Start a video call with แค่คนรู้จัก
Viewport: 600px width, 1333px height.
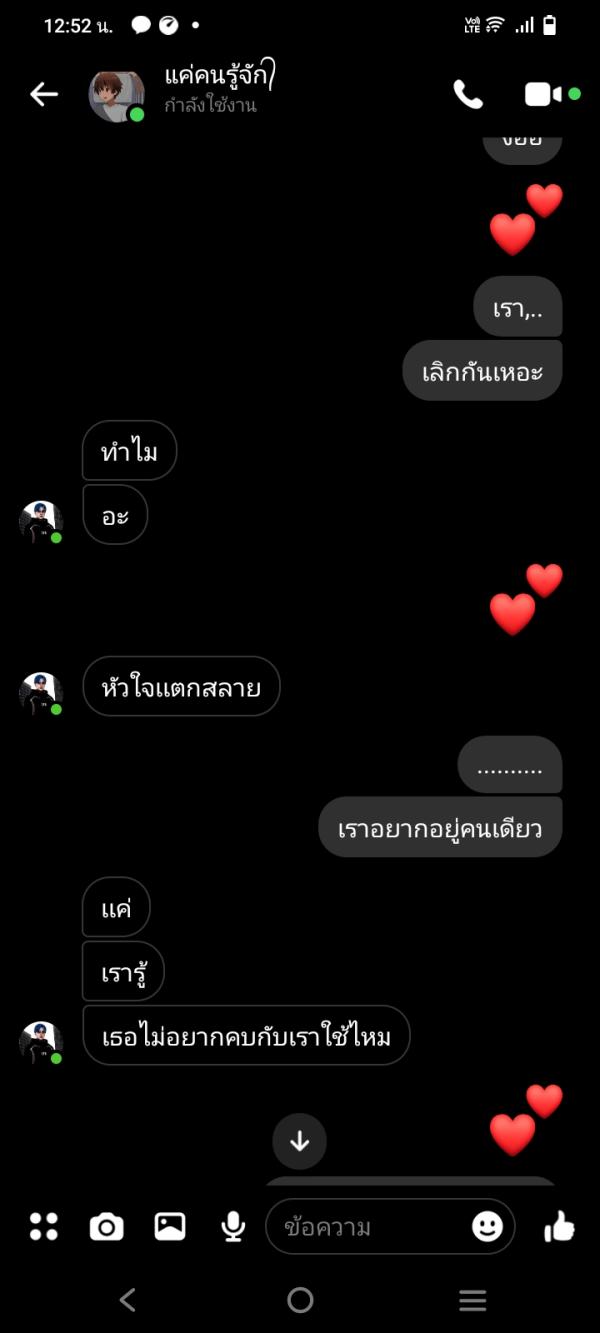[543, 94]
